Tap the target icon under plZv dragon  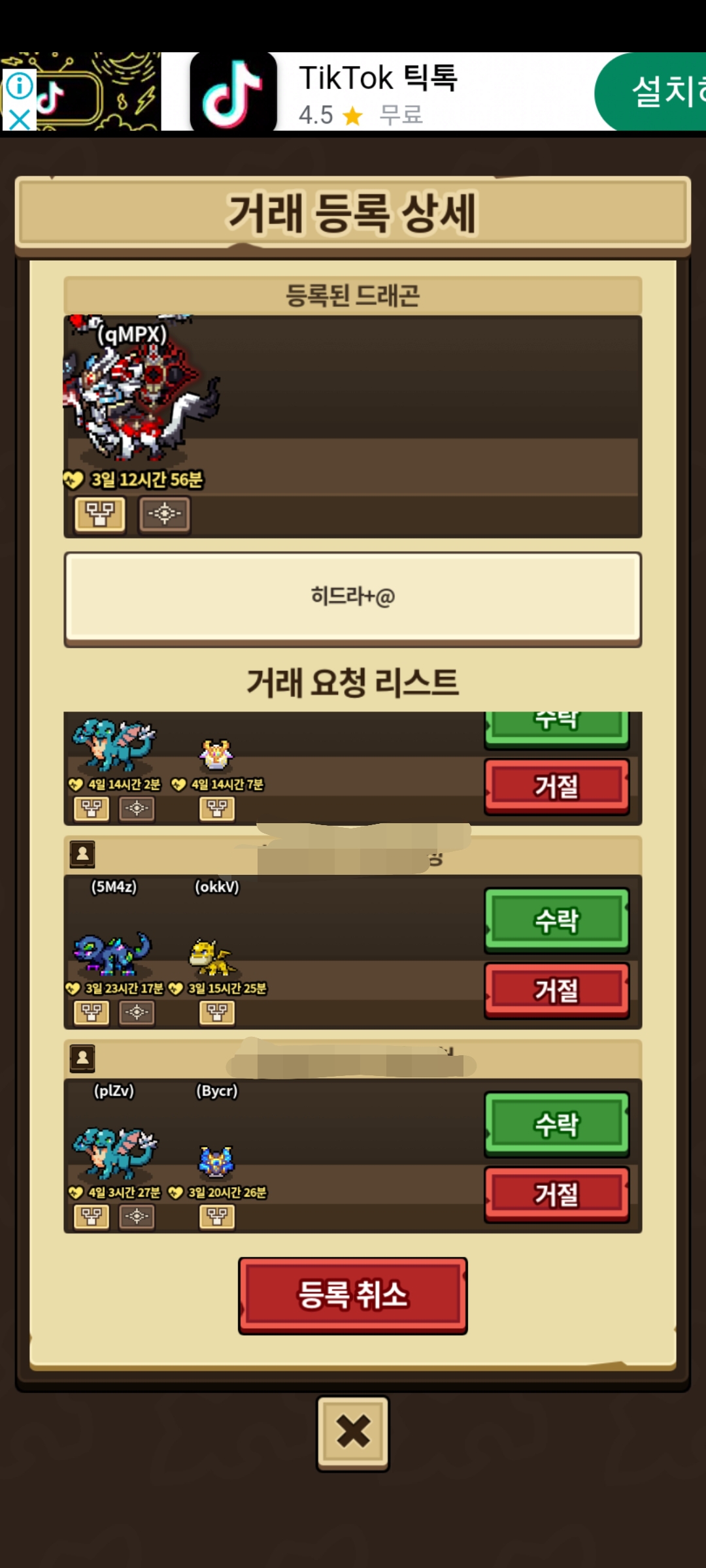coord(137,1217)
